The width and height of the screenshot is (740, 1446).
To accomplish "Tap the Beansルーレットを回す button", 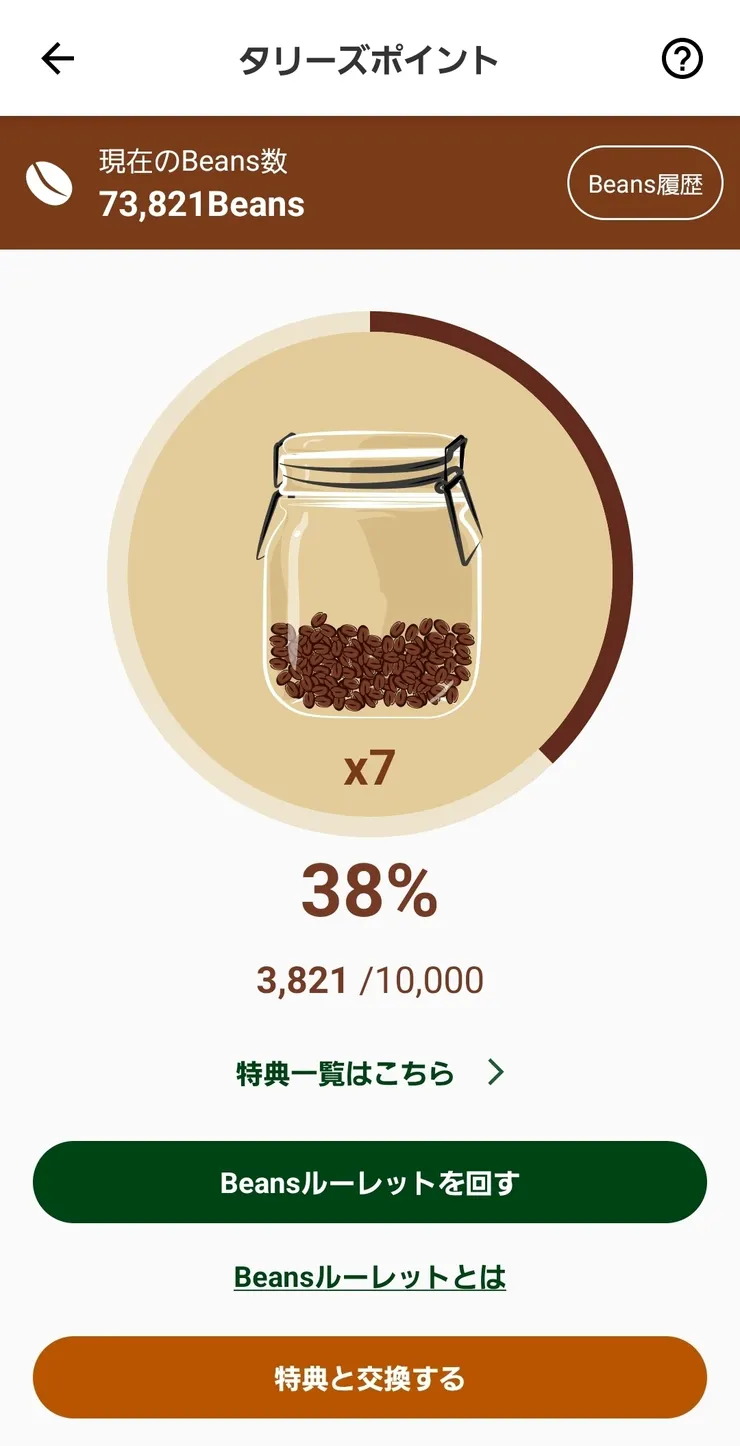I will 370,1182.
